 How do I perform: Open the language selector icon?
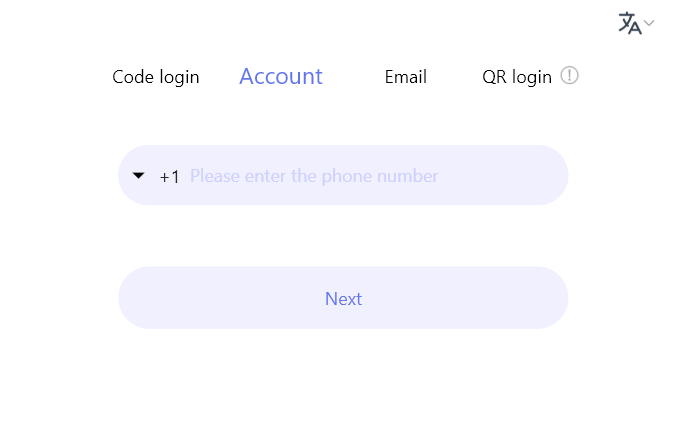(635, 23)
